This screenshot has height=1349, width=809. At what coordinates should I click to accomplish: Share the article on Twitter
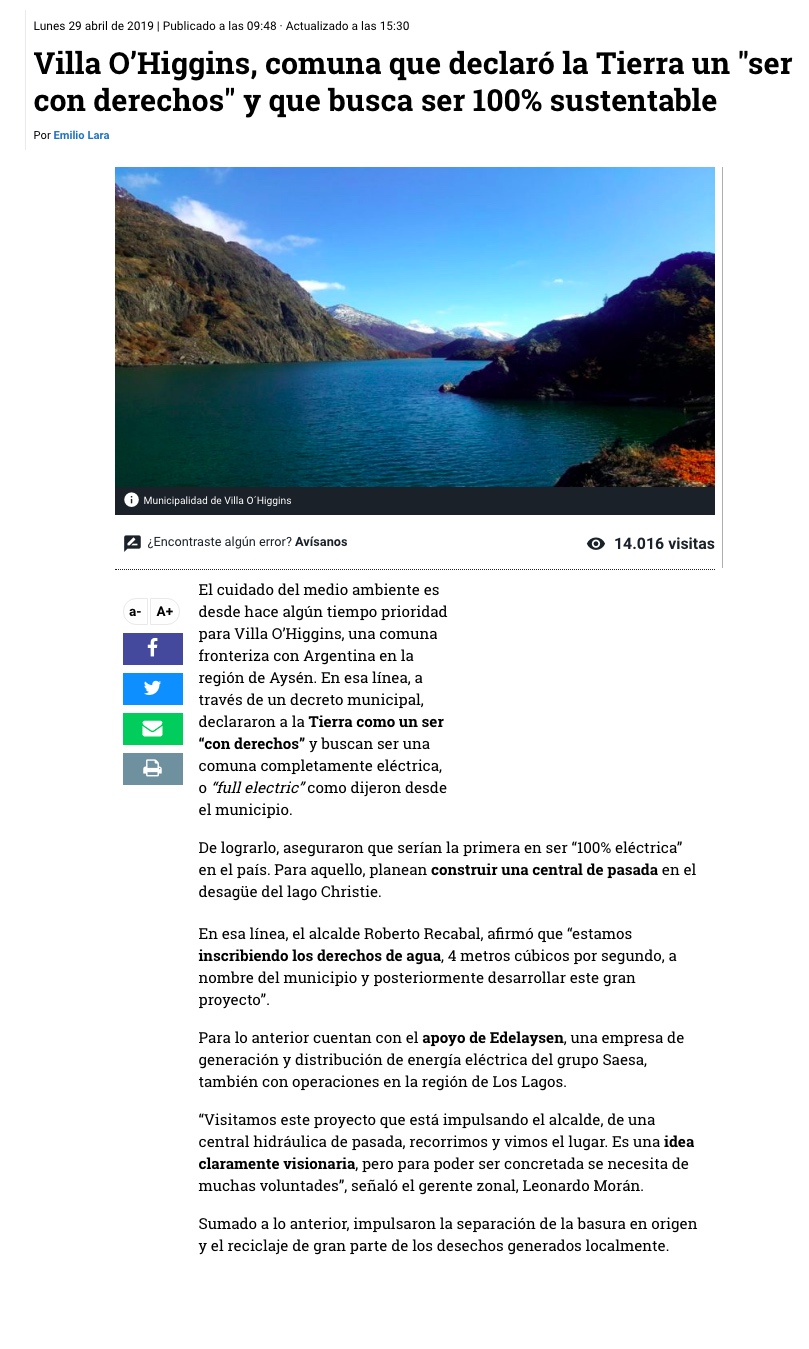tap(153, 689)
